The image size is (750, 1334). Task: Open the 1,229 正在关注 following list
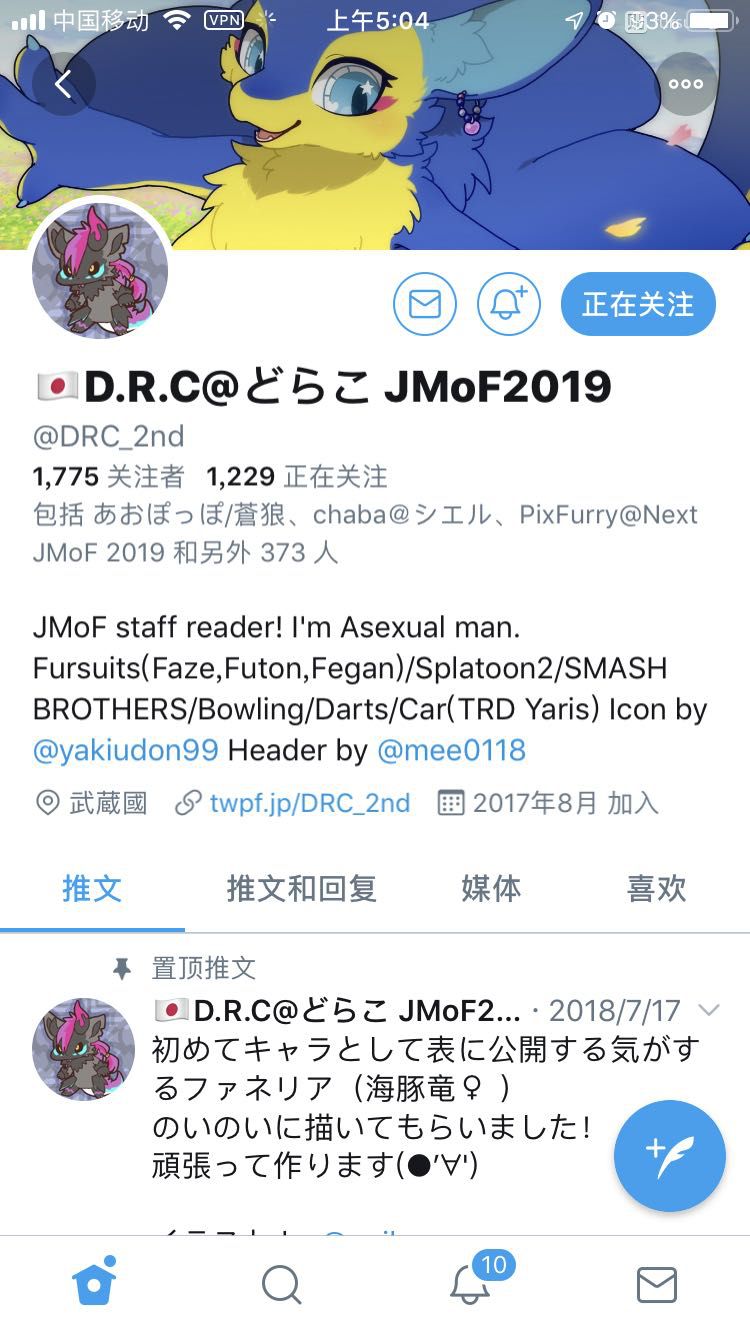pos(296,476)
